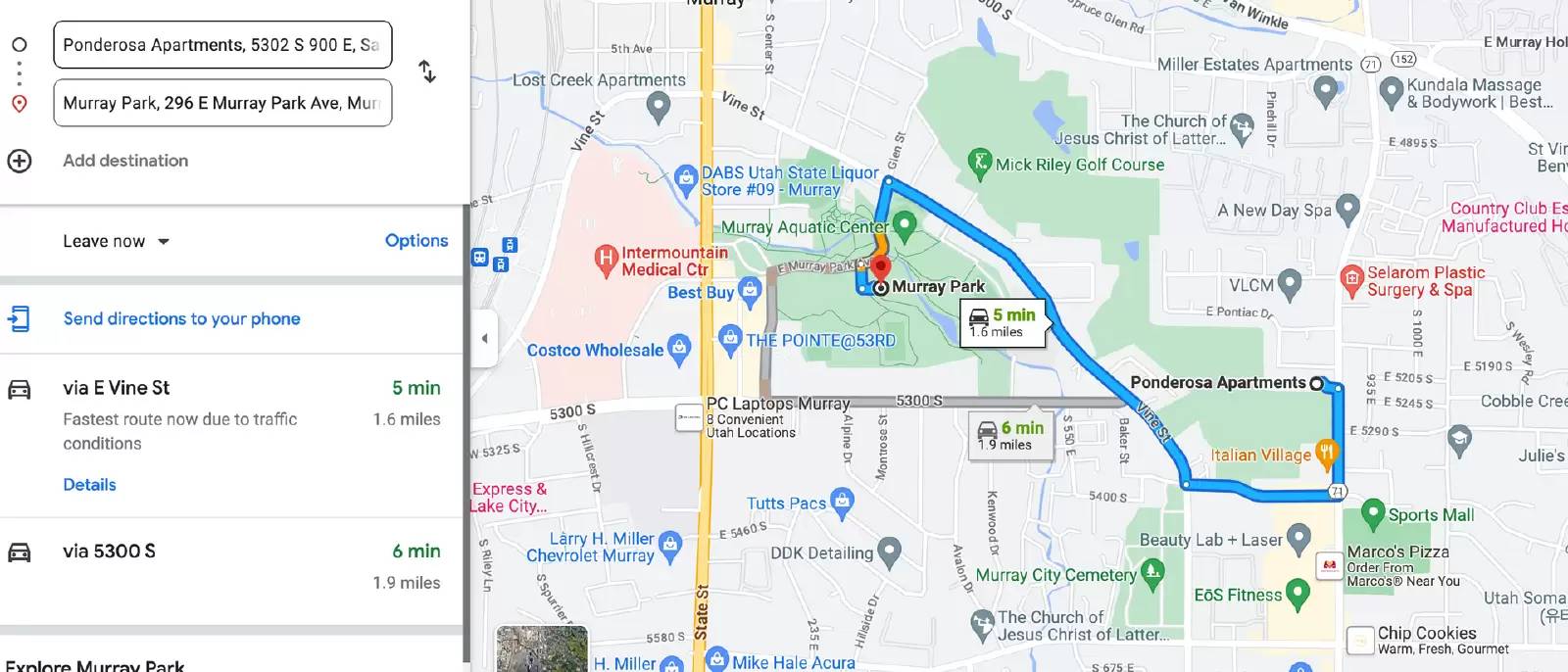1568x672 pixels.
Task: Tap the 6 min alternate route label
Action: (x=1010, y=435)
